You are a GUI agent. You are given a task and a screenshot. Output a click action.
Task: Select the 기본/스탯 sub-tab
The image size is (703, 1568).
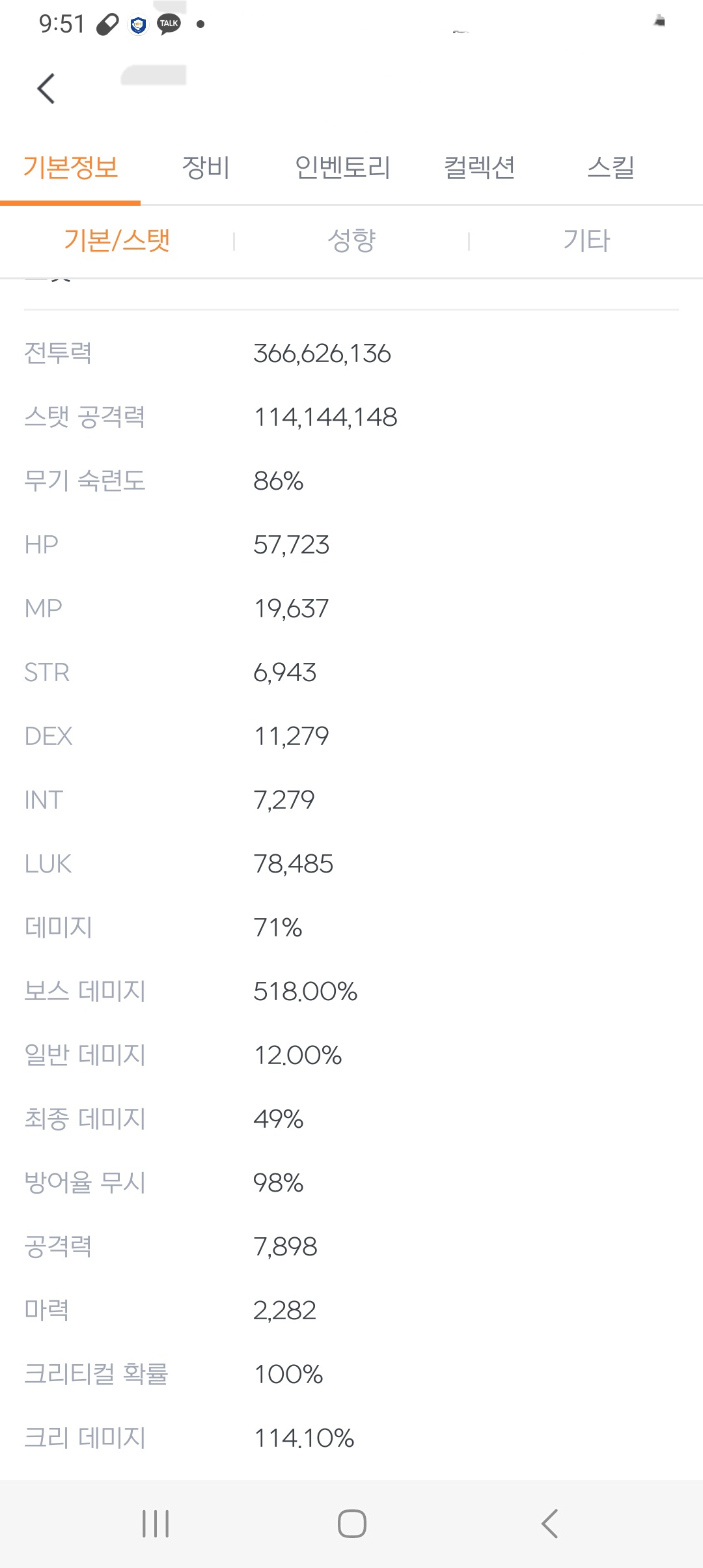point(117,240)
